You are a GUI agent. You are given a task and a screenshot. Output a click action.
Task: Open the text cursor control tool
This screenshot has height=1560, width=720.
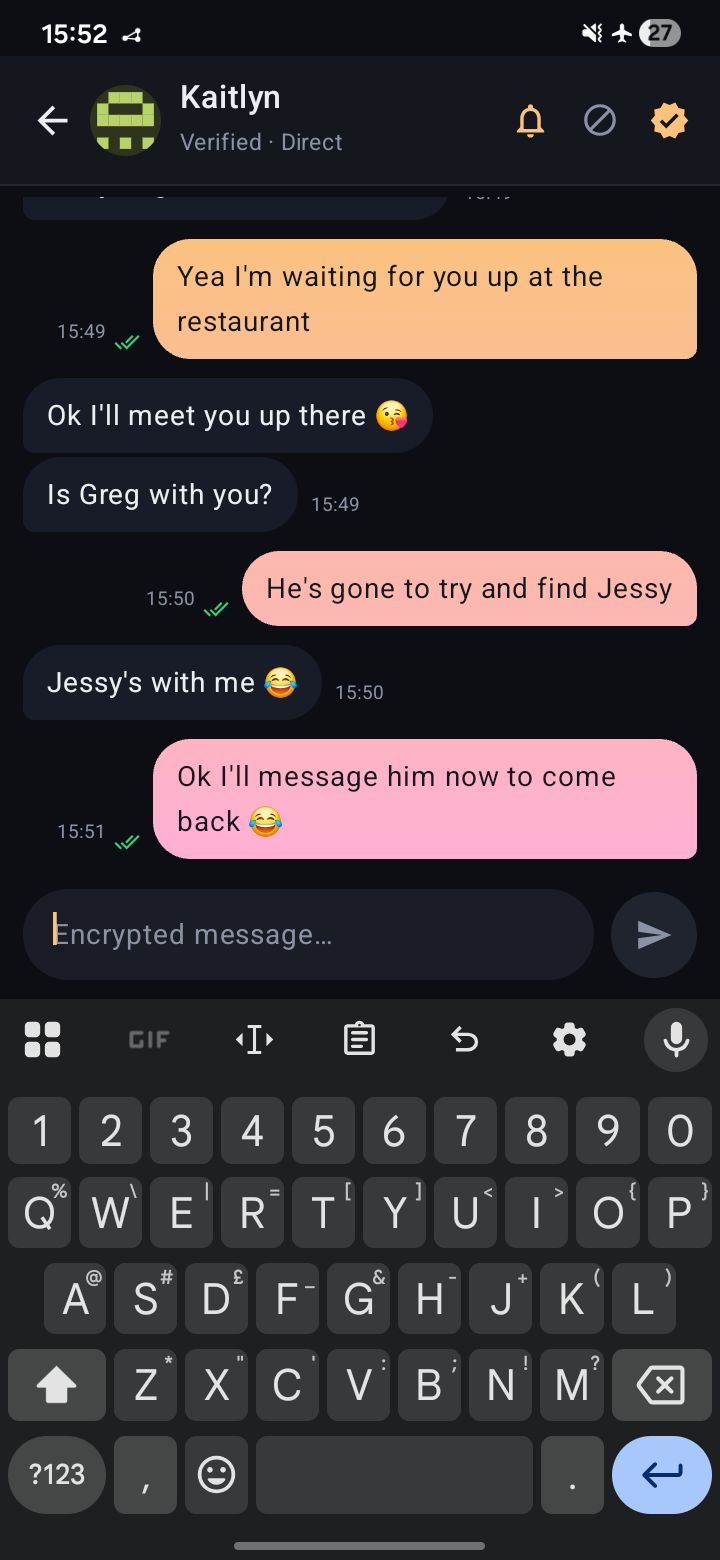tap(254, 1040)
